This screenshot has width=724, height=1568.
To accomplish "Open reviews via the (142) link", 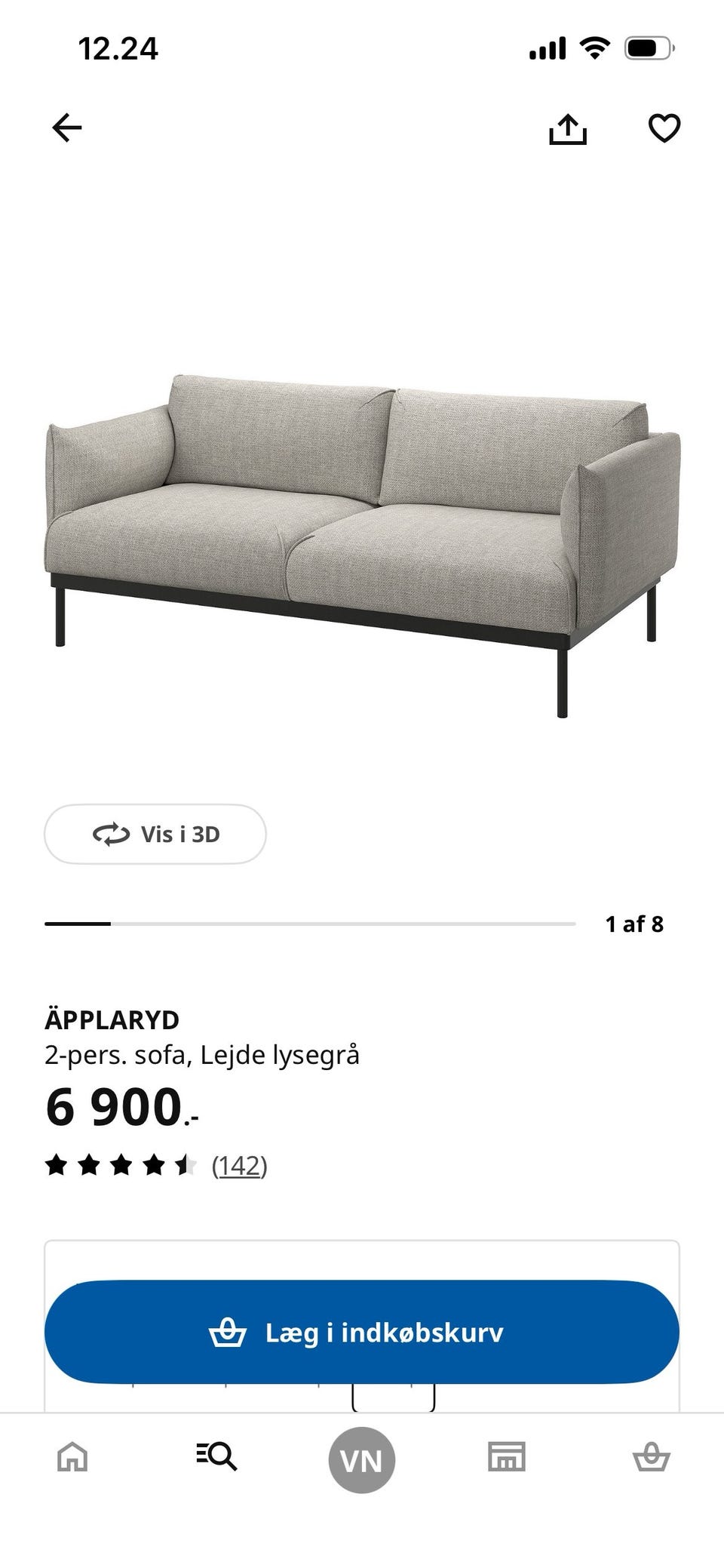I will pyautogui.click(x=241, y=1167).
